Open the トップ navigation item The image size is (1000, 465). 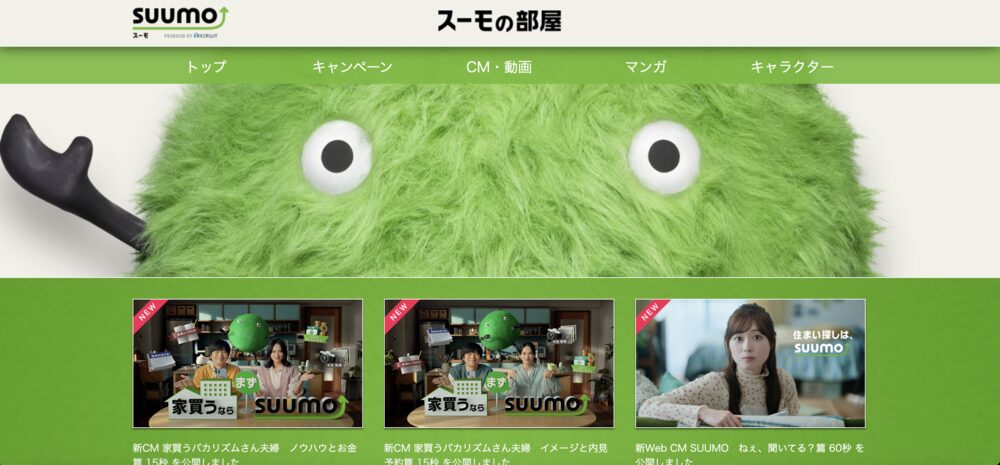pyautogui.click(x=206, y=67)
